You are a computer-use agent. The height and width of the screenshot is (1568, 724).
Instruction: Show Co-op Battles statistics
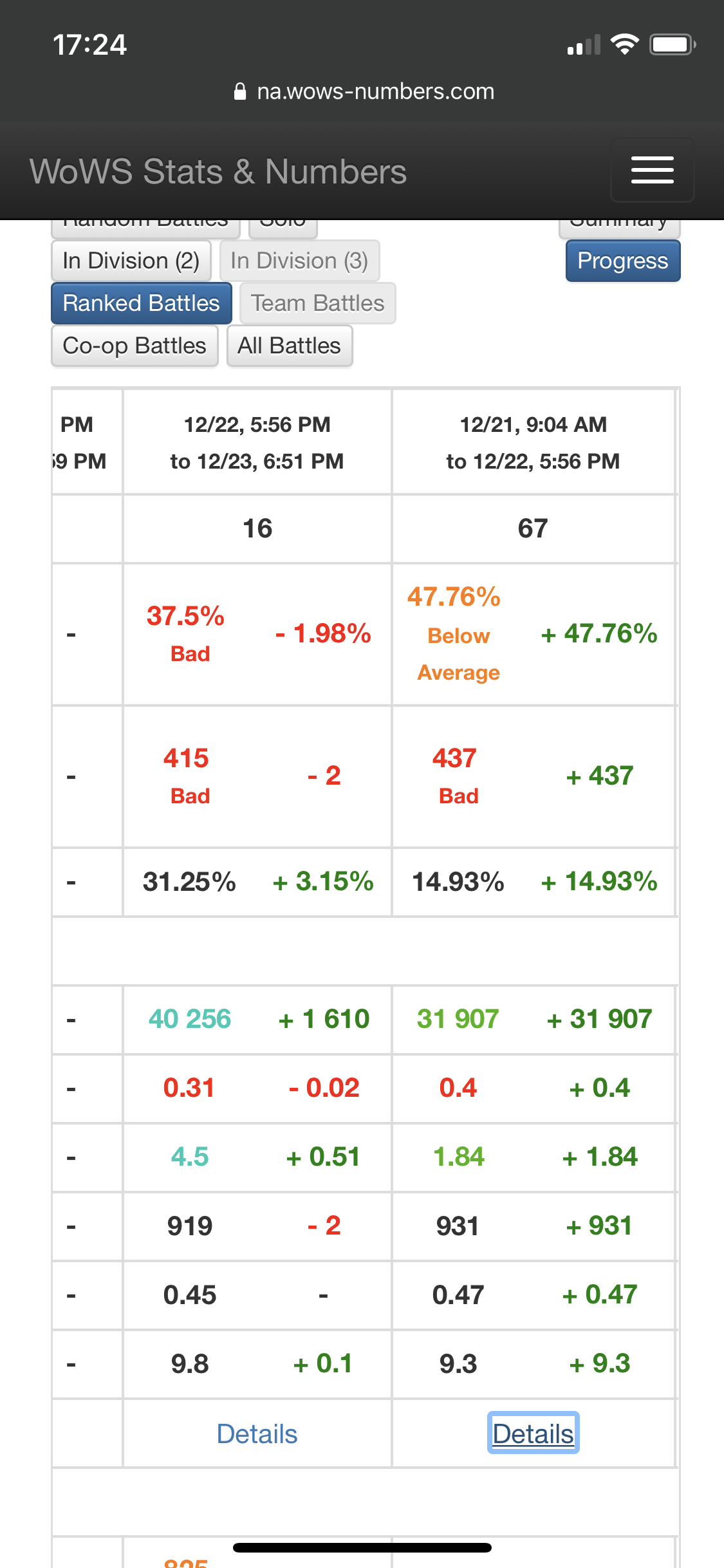135,346
